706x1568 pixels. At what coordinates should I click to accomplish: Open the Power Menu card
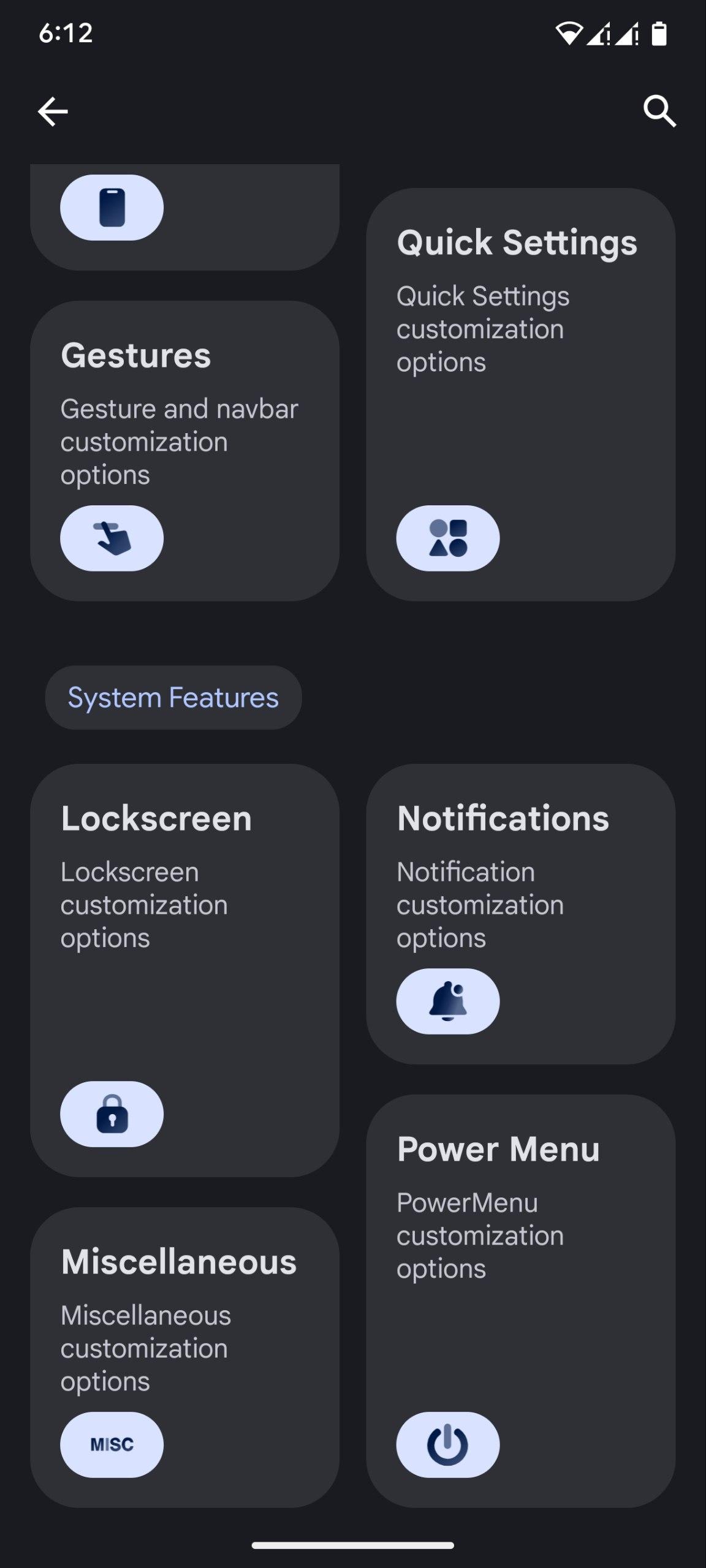(520, 1300)
